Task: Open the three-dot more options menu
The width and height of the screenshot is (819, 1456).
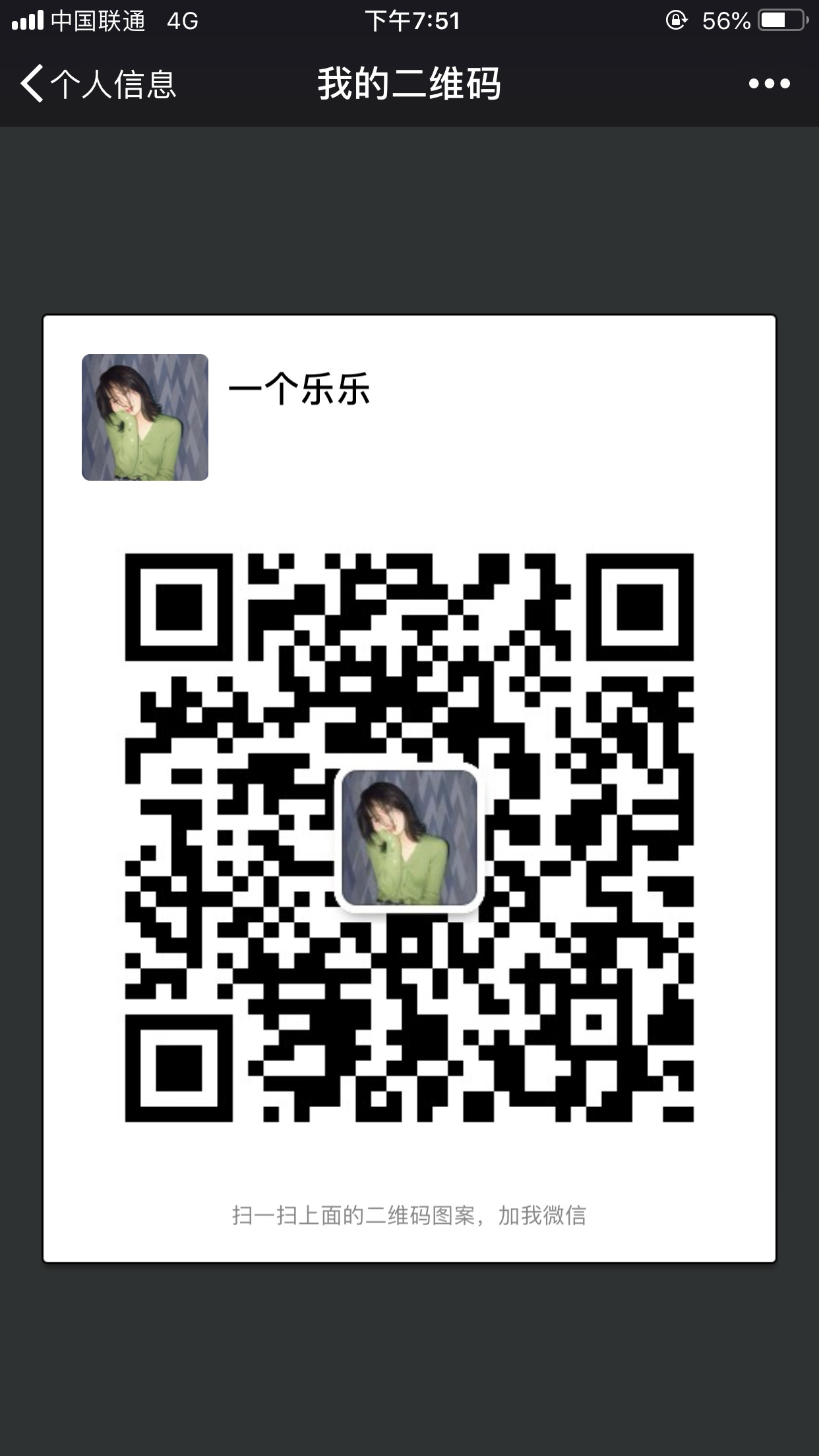Action: point(769,84)
